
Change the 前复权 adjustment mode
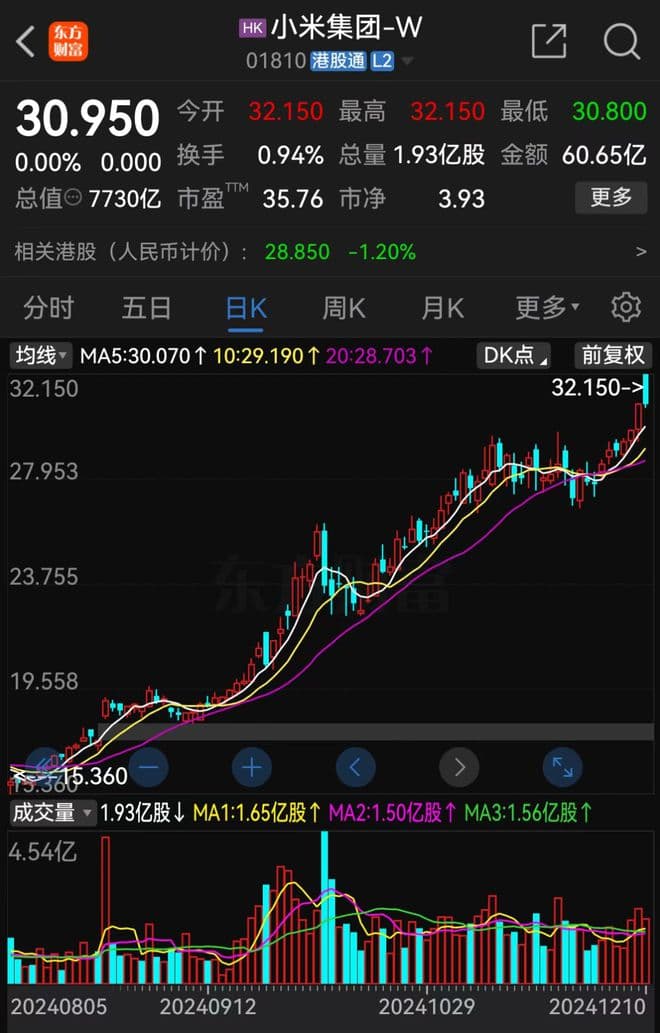[613, 355]
